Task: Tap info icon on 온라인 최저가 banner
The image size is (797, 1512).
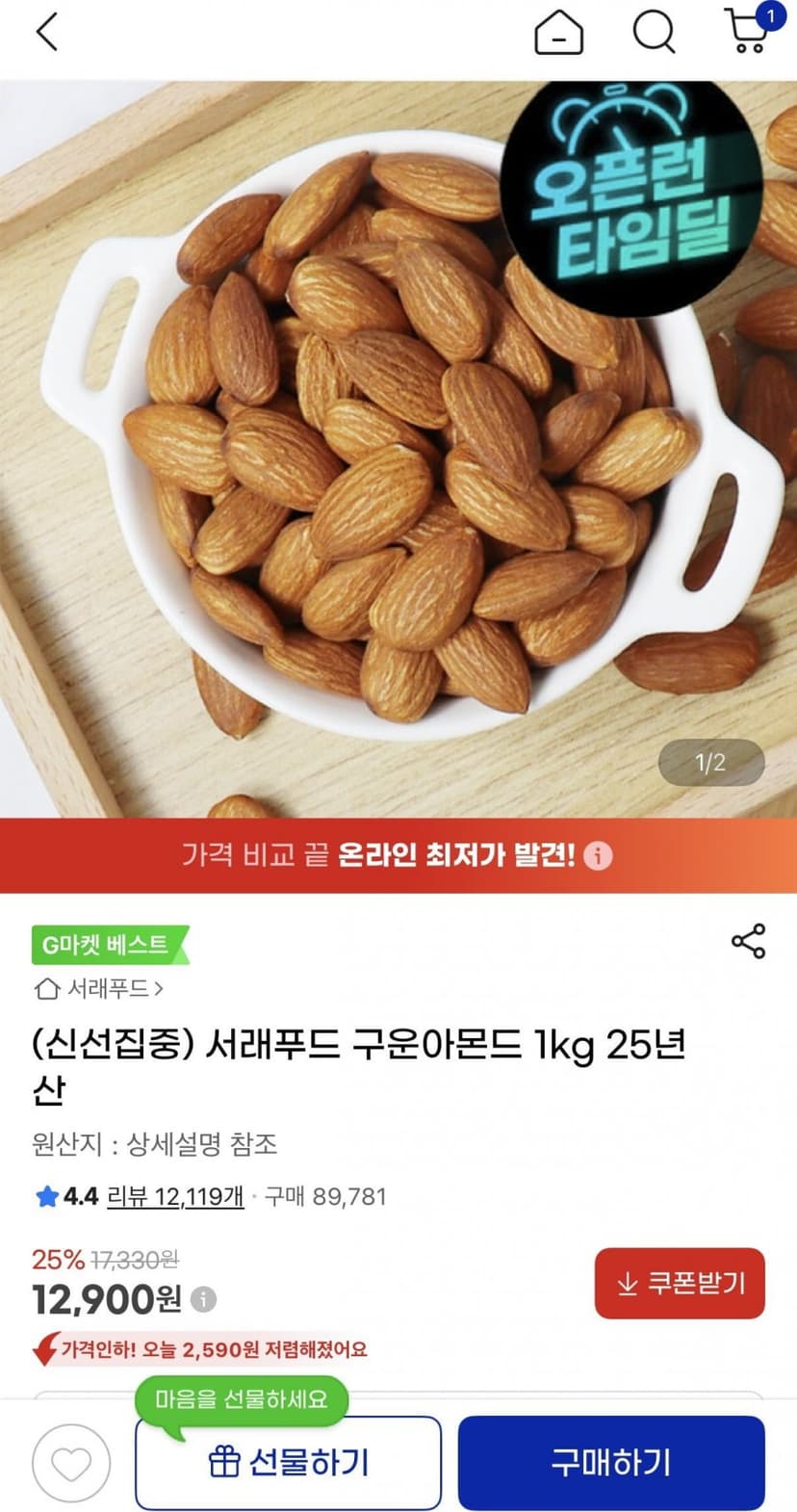Action: point(598,855)
